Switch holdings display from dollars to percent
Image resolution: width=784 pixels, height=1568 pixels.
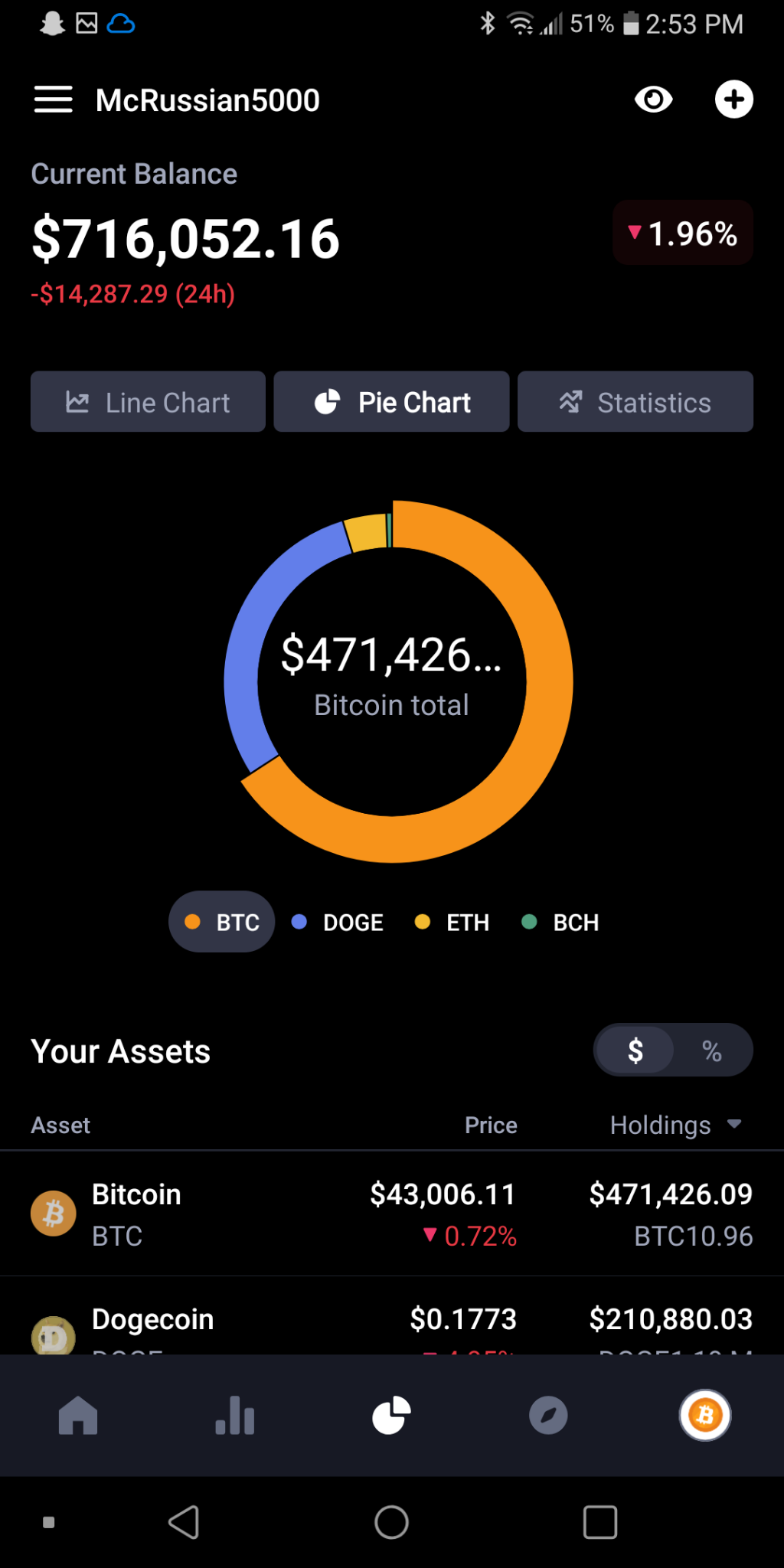tap(711, 1050)
